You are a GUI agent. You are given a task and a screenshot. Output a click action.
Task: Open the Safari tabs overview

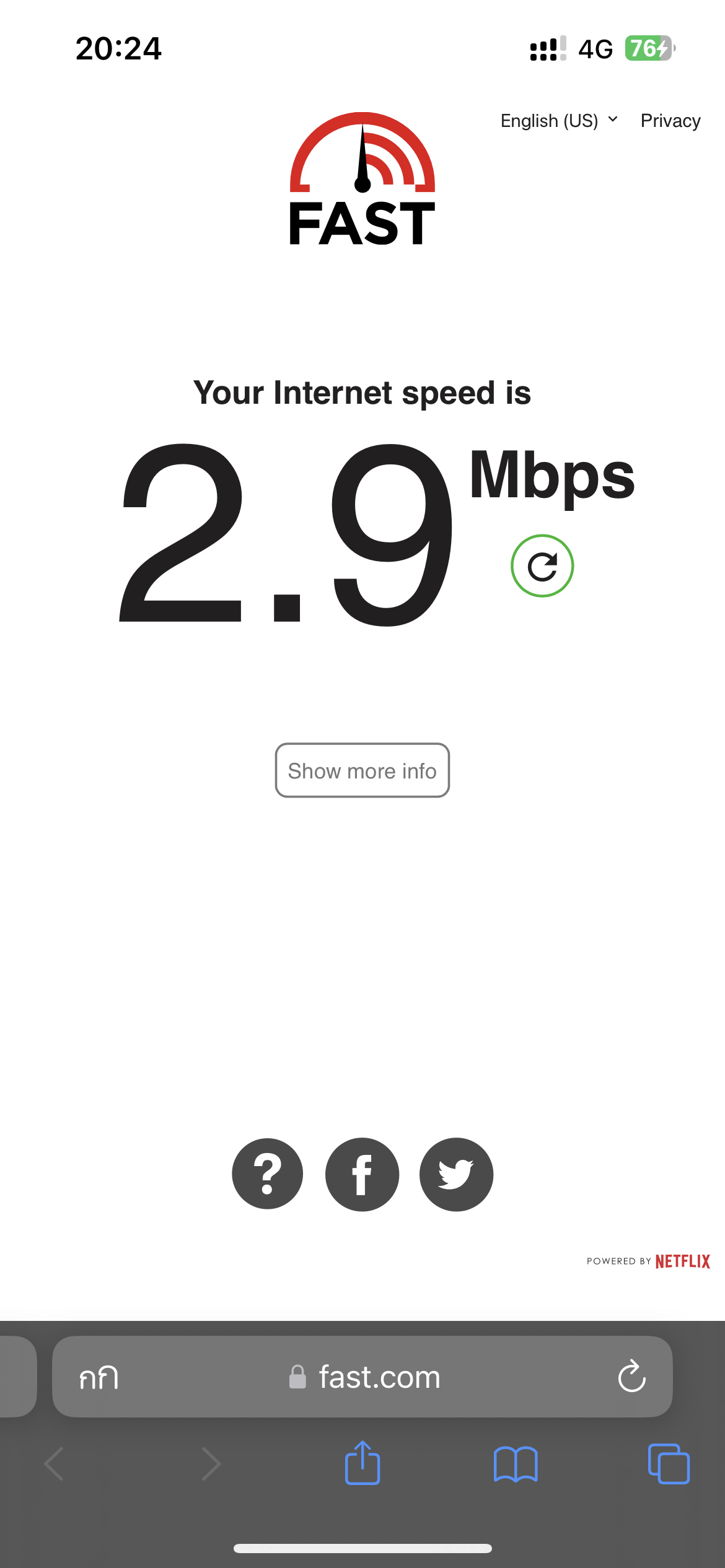point(669,1464)
